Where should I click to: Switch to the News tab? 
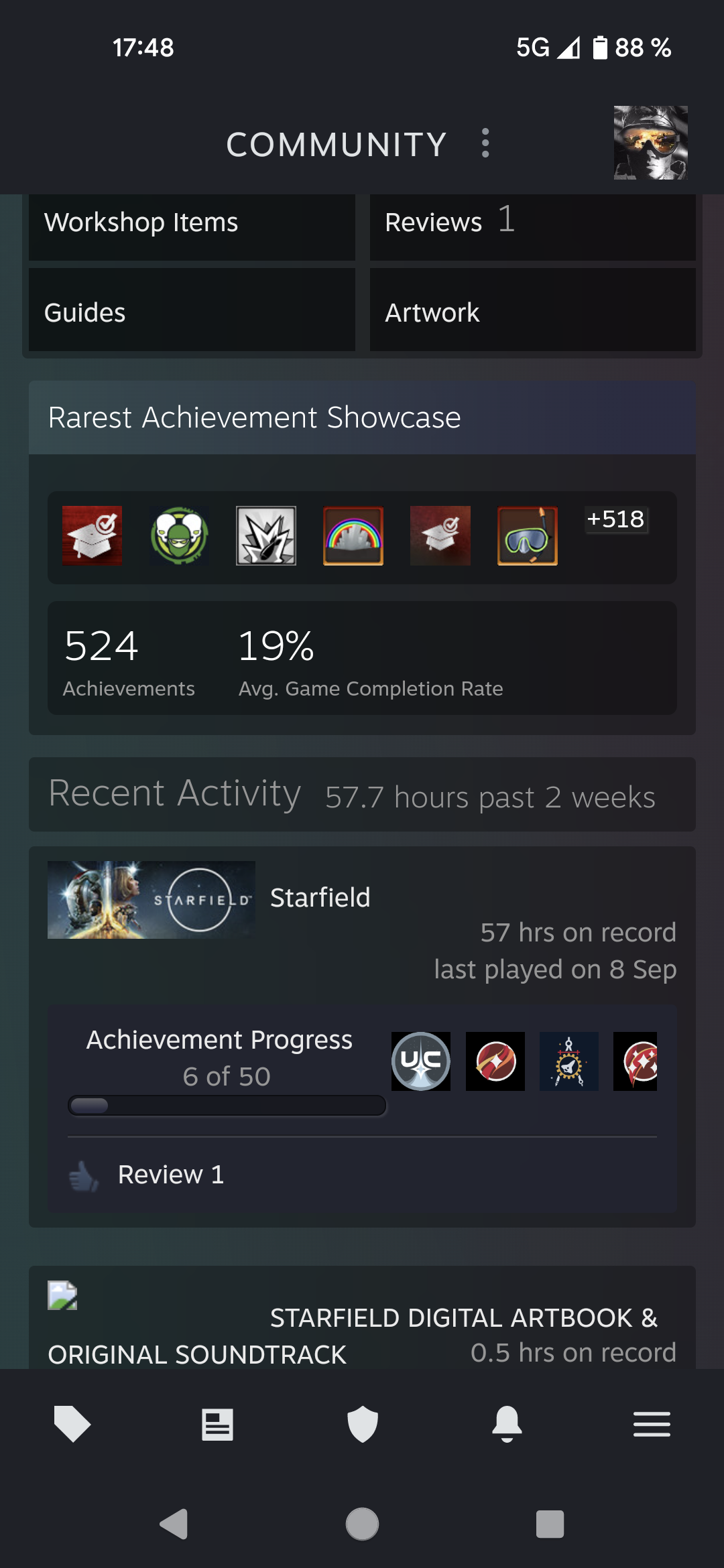point(217,1424)
